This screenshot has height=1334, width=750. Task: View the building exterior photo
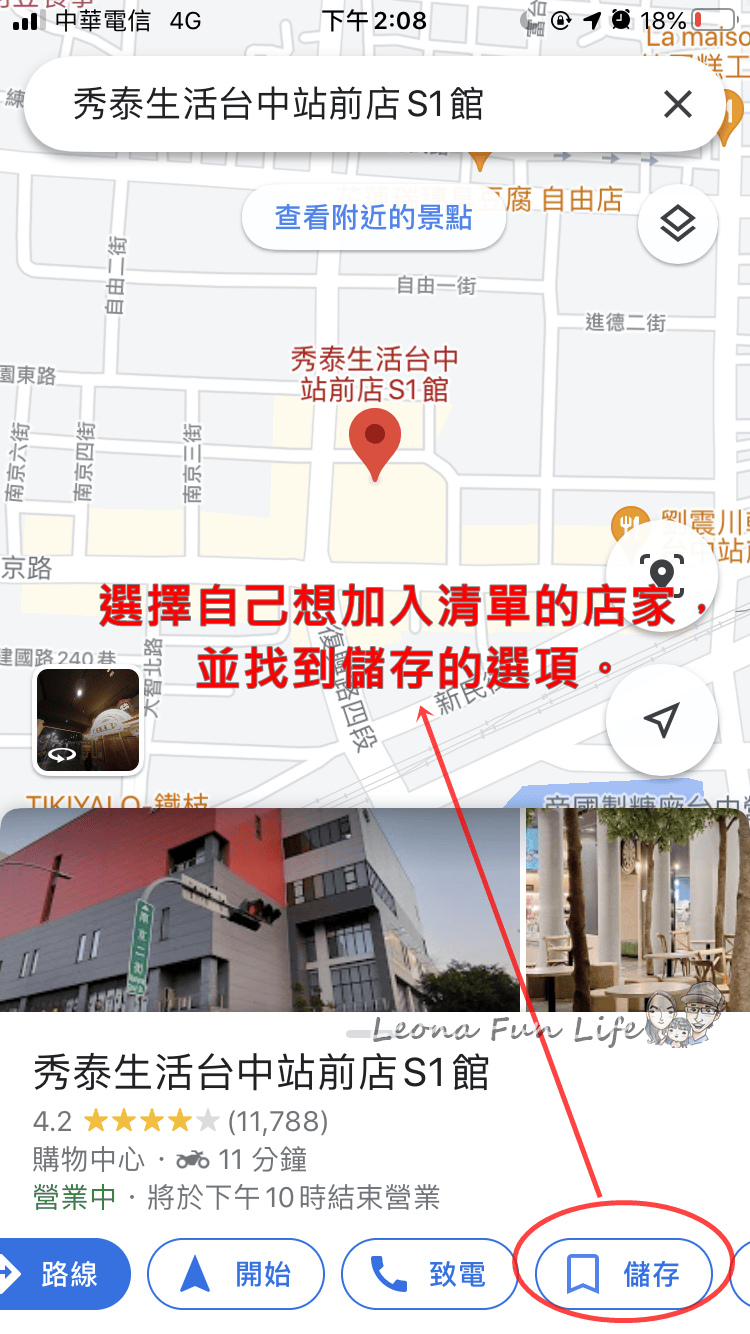click(260, 910)
